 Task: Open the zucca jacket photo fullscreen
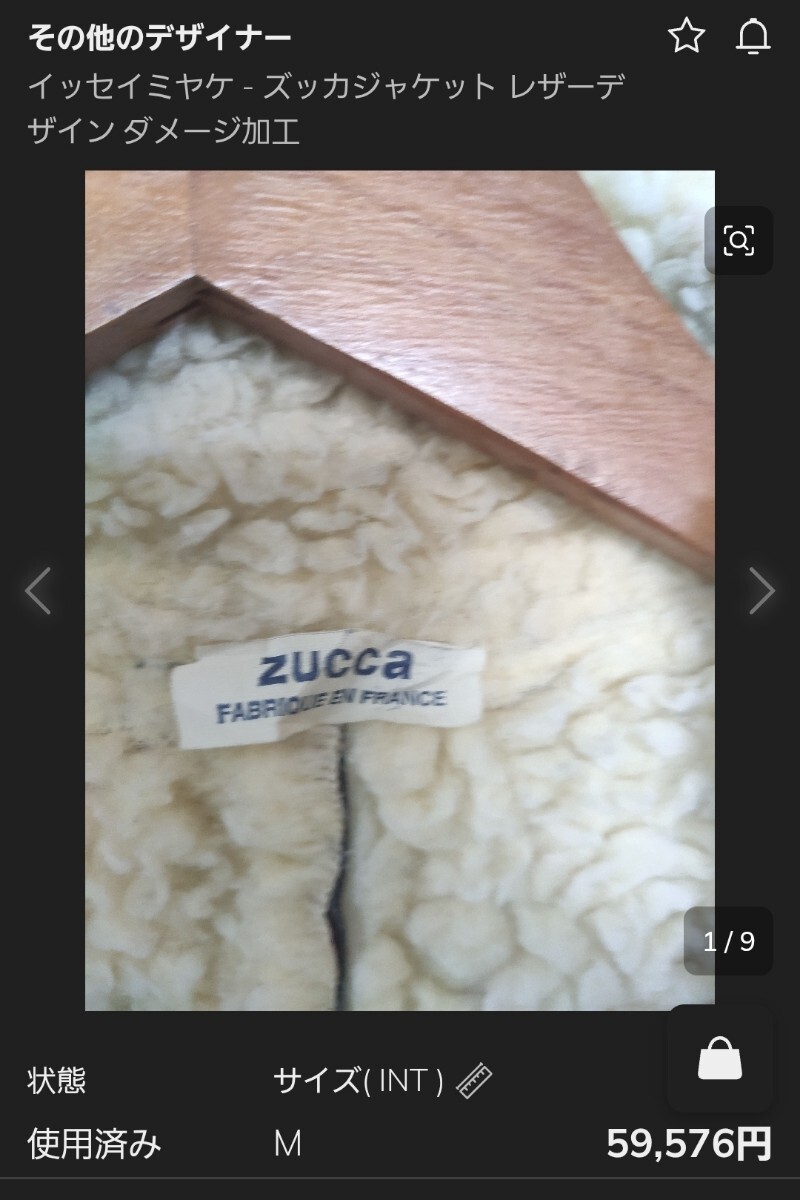click(x=400, y=590)
